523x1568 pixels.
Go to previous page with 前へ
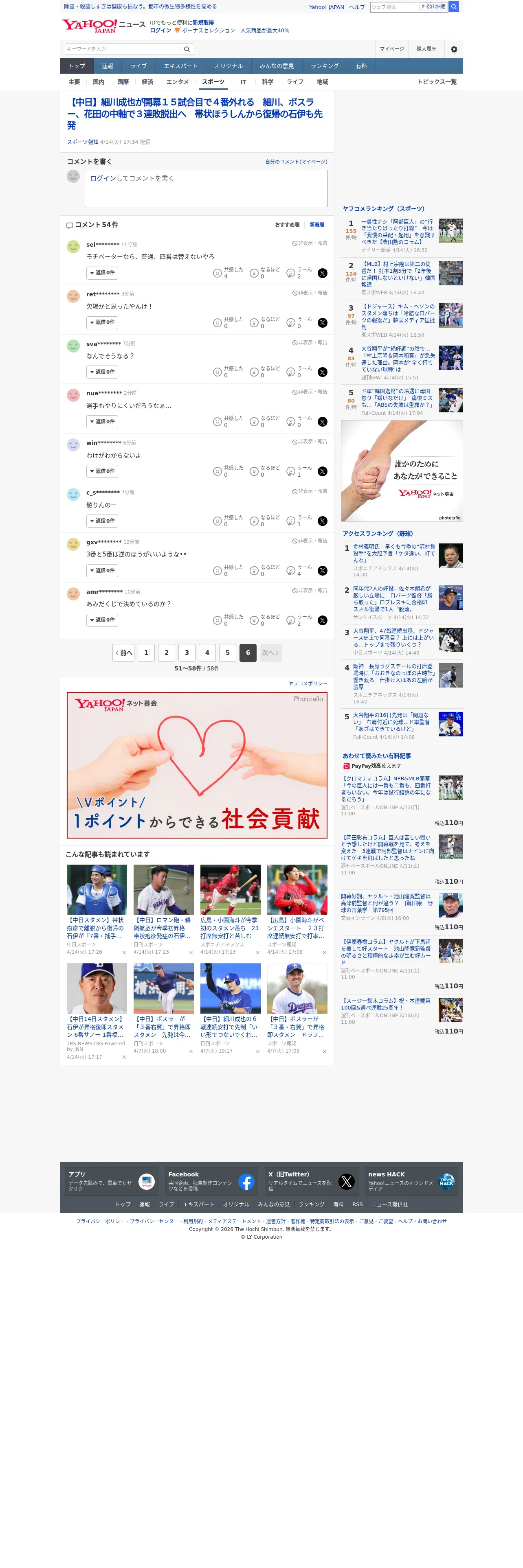pos(123,653)
